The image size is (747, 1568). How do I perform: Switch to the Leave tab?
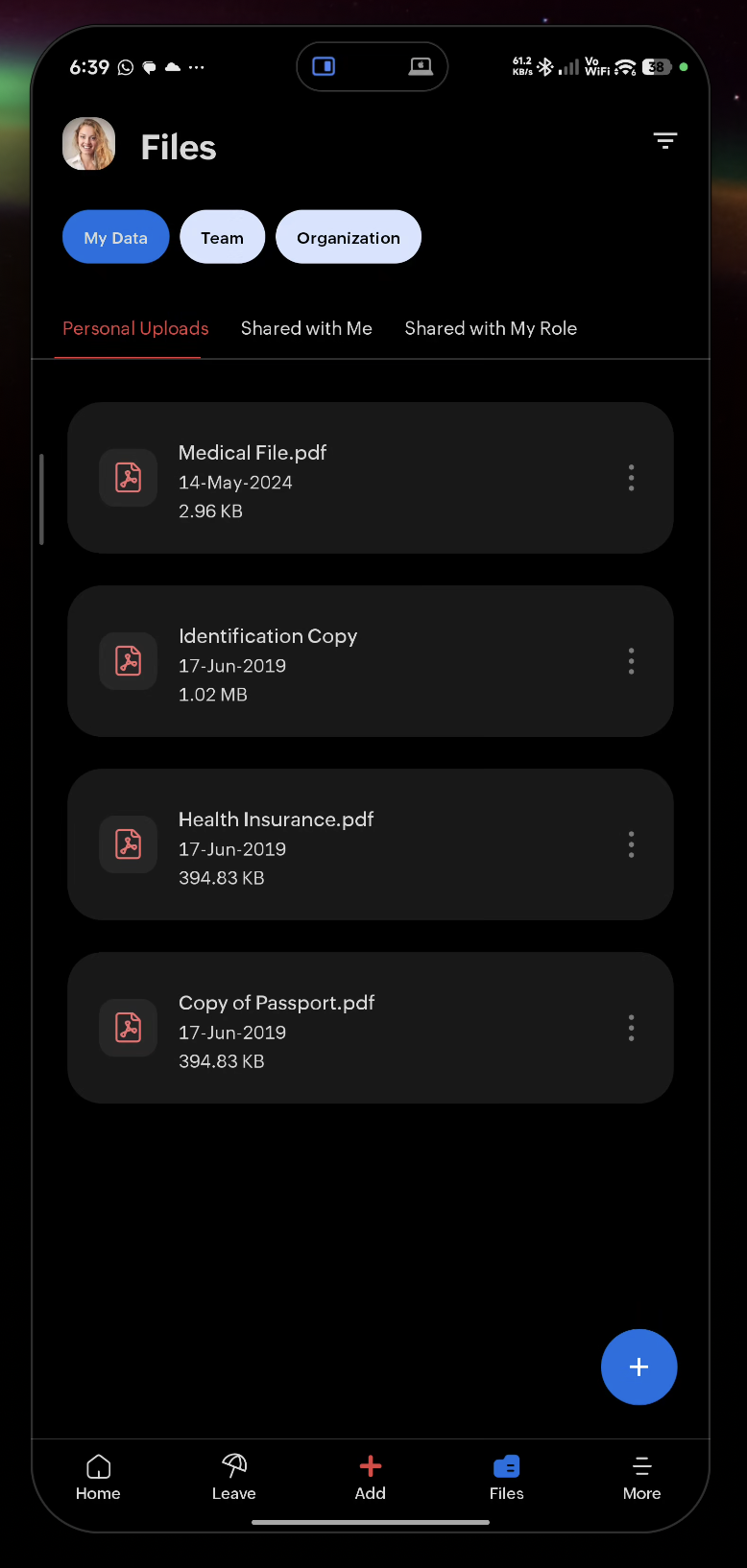[x=233, y=1477]
